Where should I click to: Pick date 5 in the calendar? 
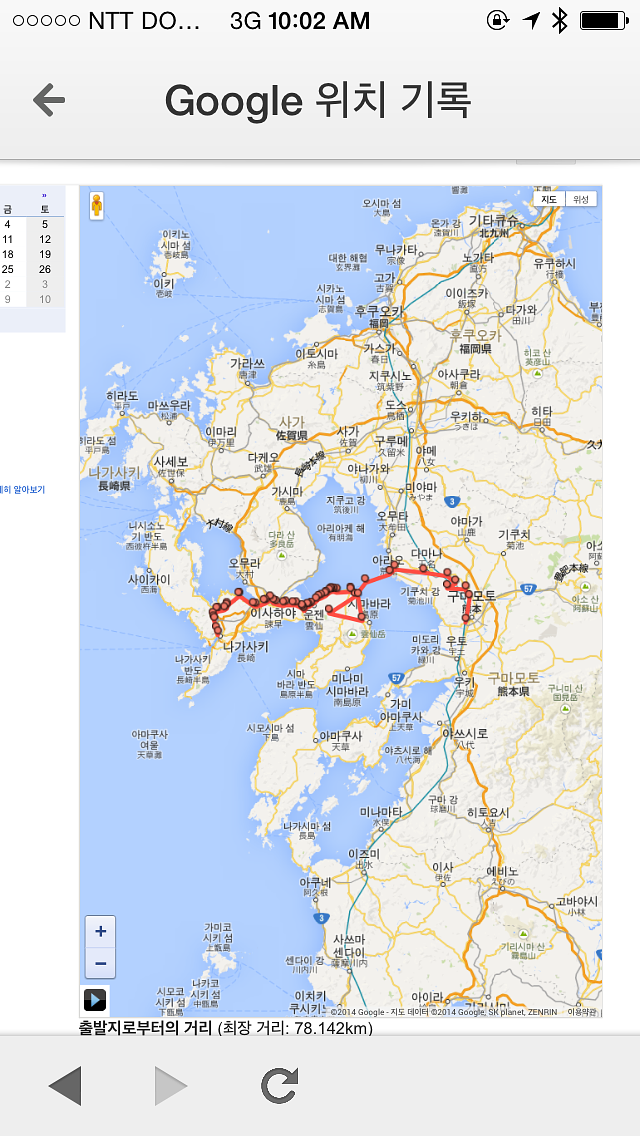(x=45, y=224)
